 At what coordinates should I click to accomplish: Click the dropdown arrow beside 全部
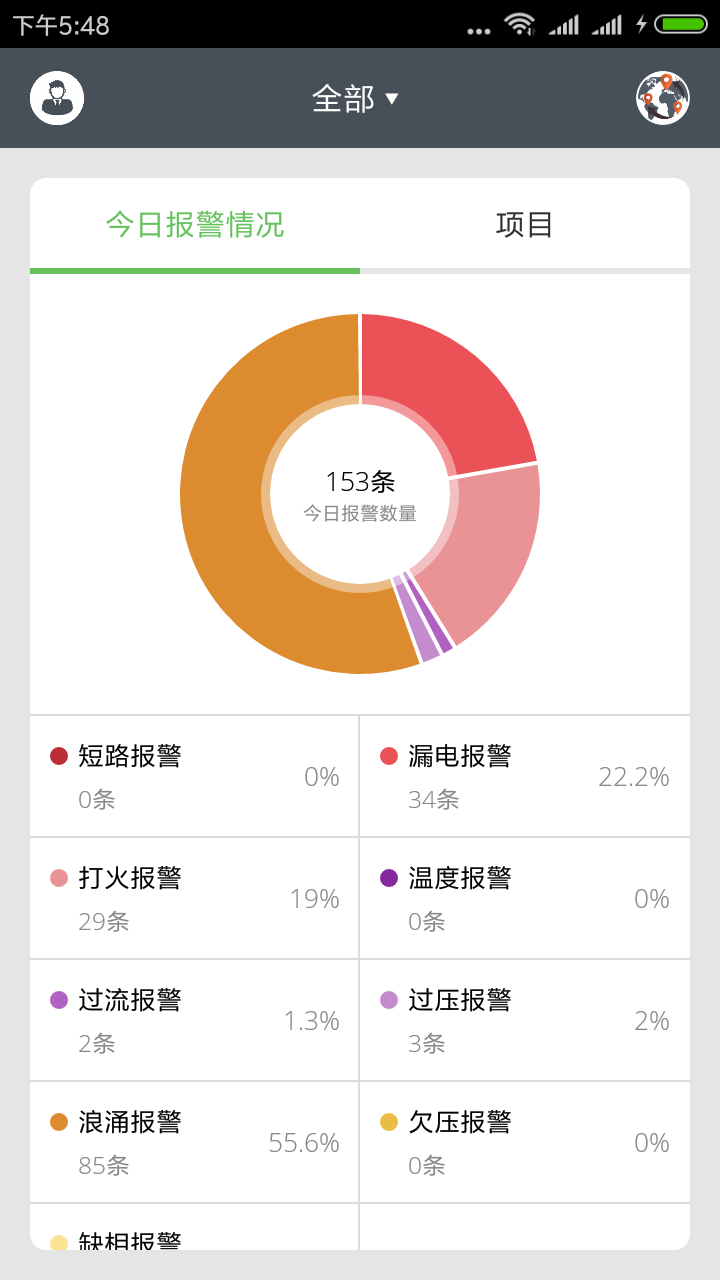click(392, 99)
